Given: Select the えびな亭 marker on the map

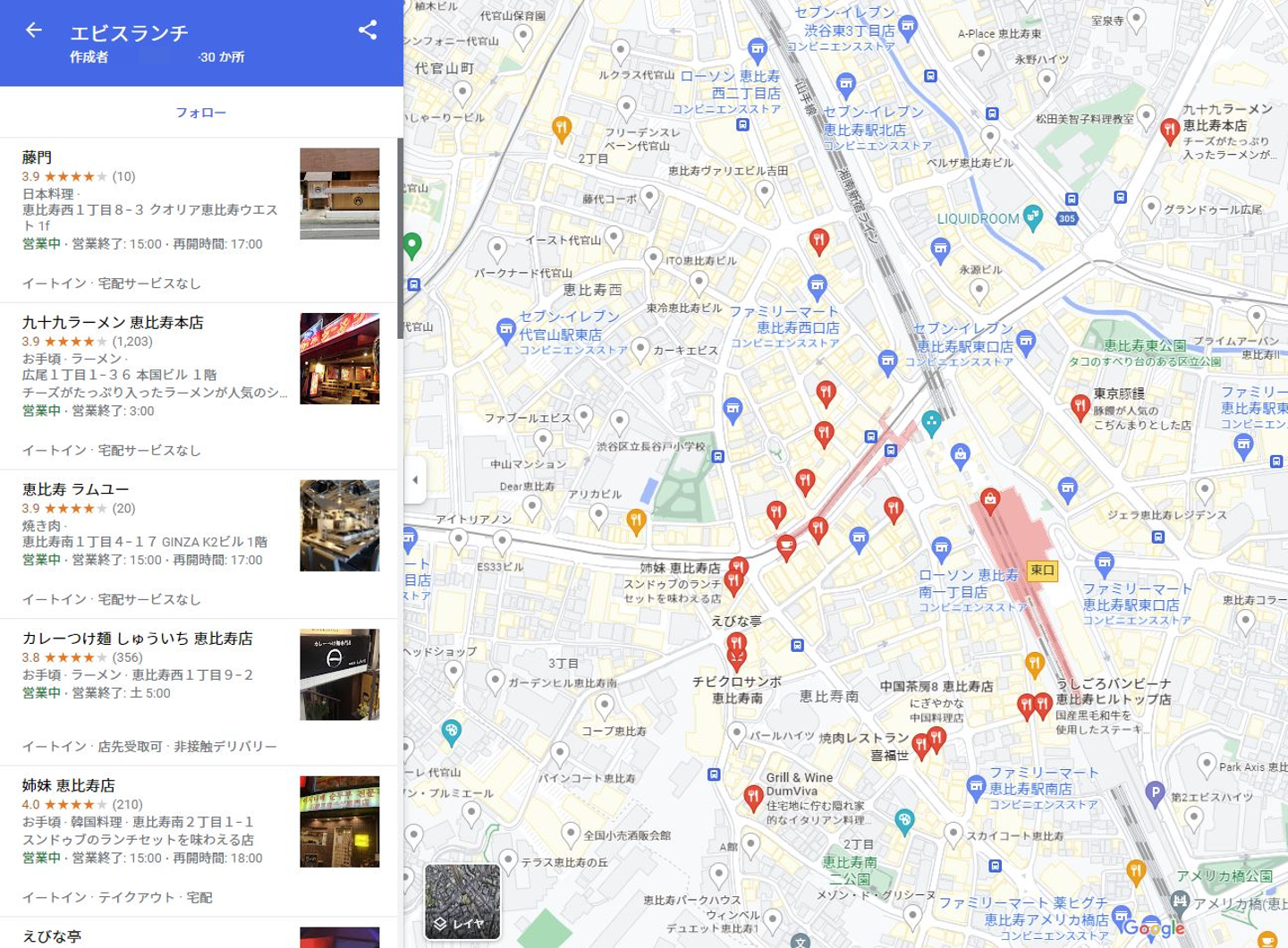Looking at the screenshot, I should pyautogui.click(x=736, y=643).
